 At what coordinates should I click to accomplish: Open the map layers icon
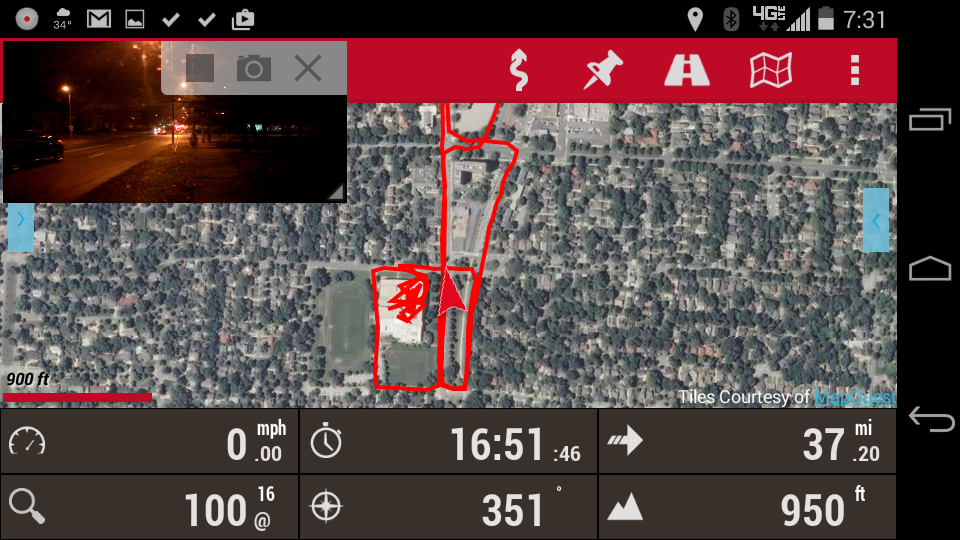click(771, 70)
